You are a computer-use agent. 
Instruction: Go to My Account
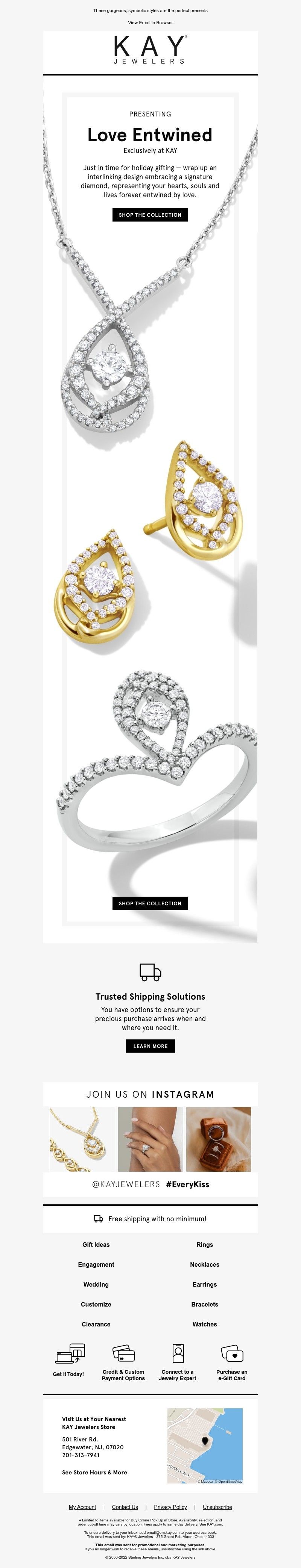pyautogui.click(x=82, y=1507)
